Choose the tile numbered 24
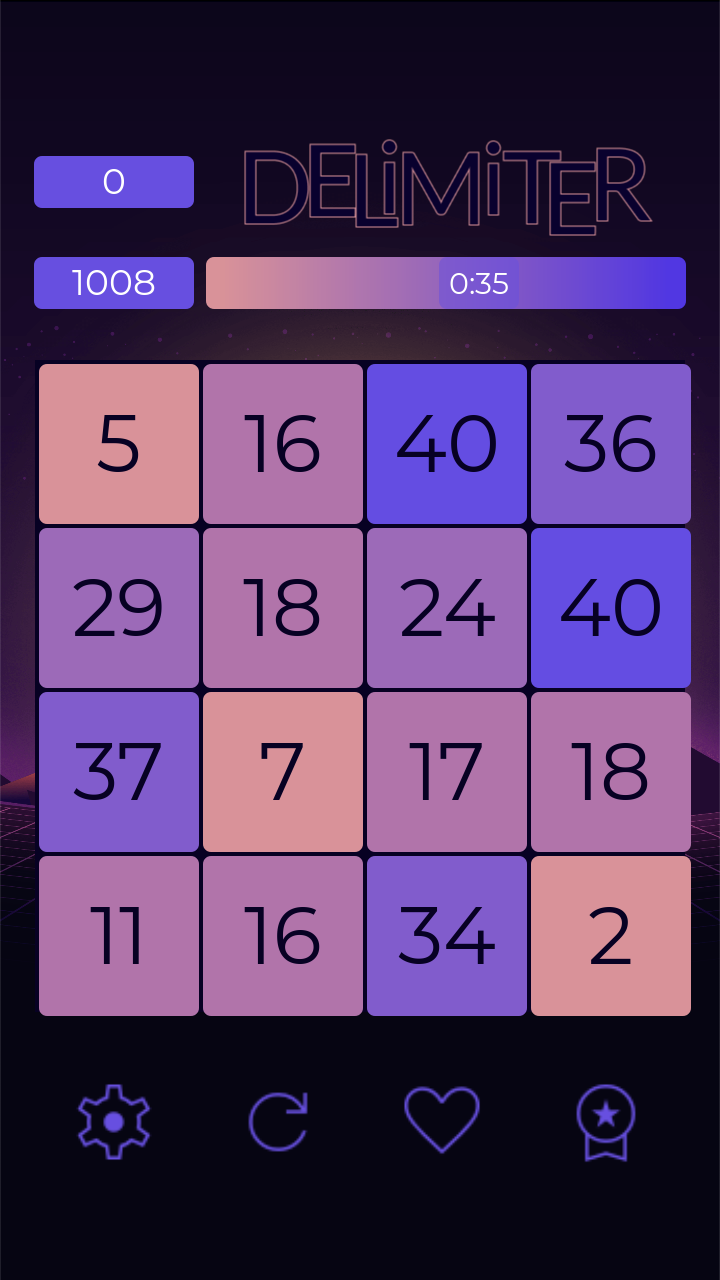 click(x=447, y=608)
